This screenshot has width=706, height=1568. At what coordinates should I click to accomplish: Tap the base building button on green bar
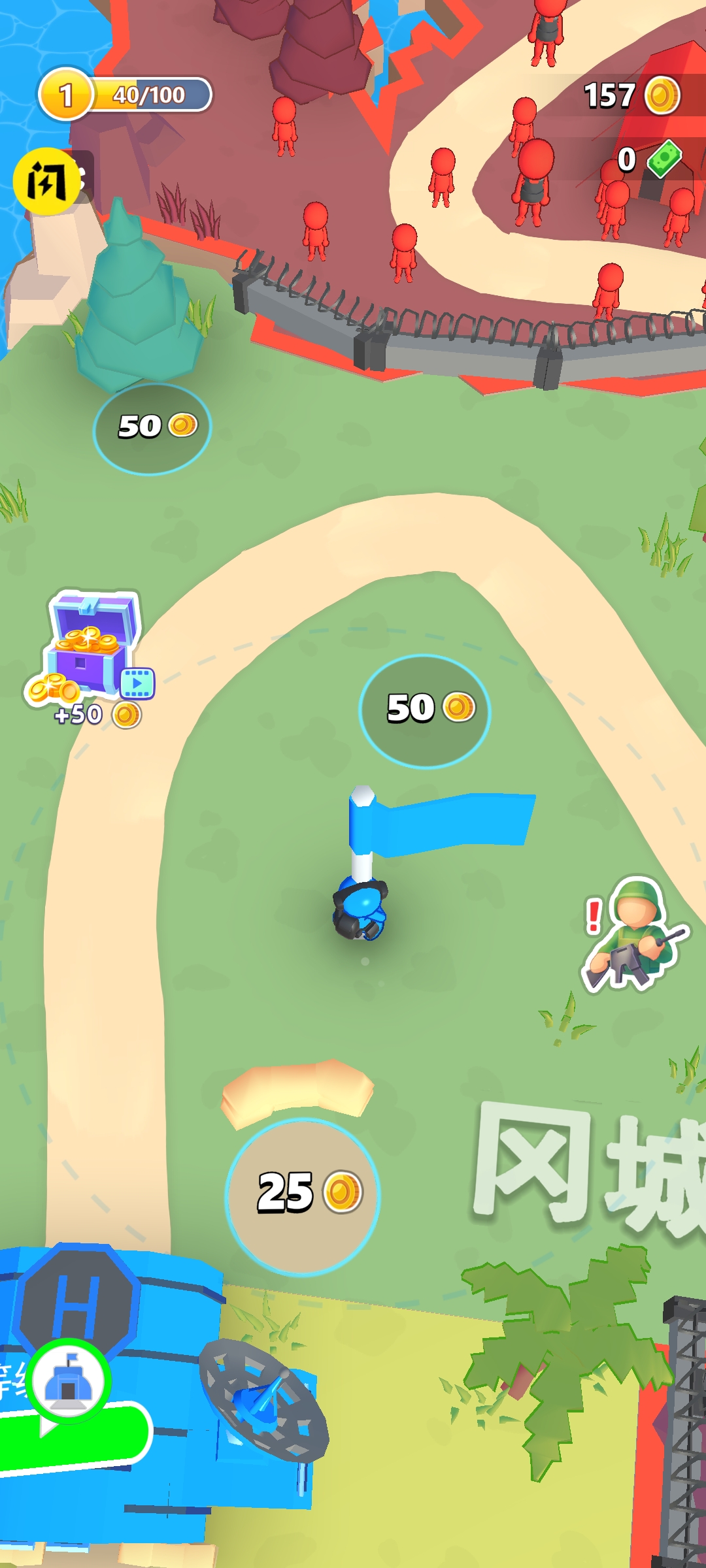pos(69,1380)
